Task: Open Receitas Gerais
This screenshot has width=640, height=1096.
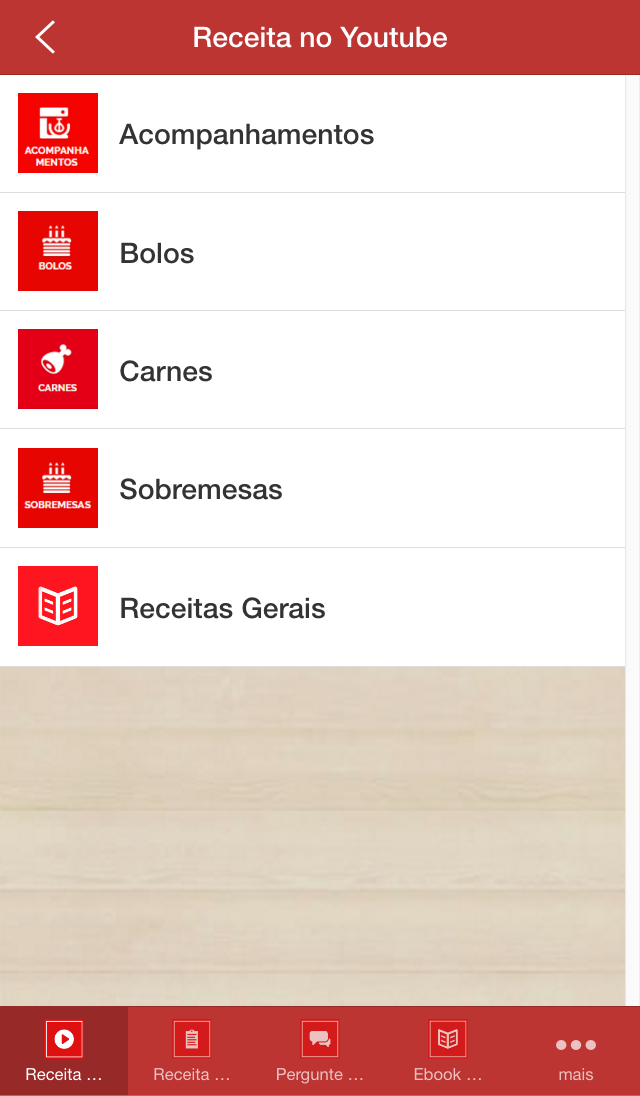Action: 312,607
